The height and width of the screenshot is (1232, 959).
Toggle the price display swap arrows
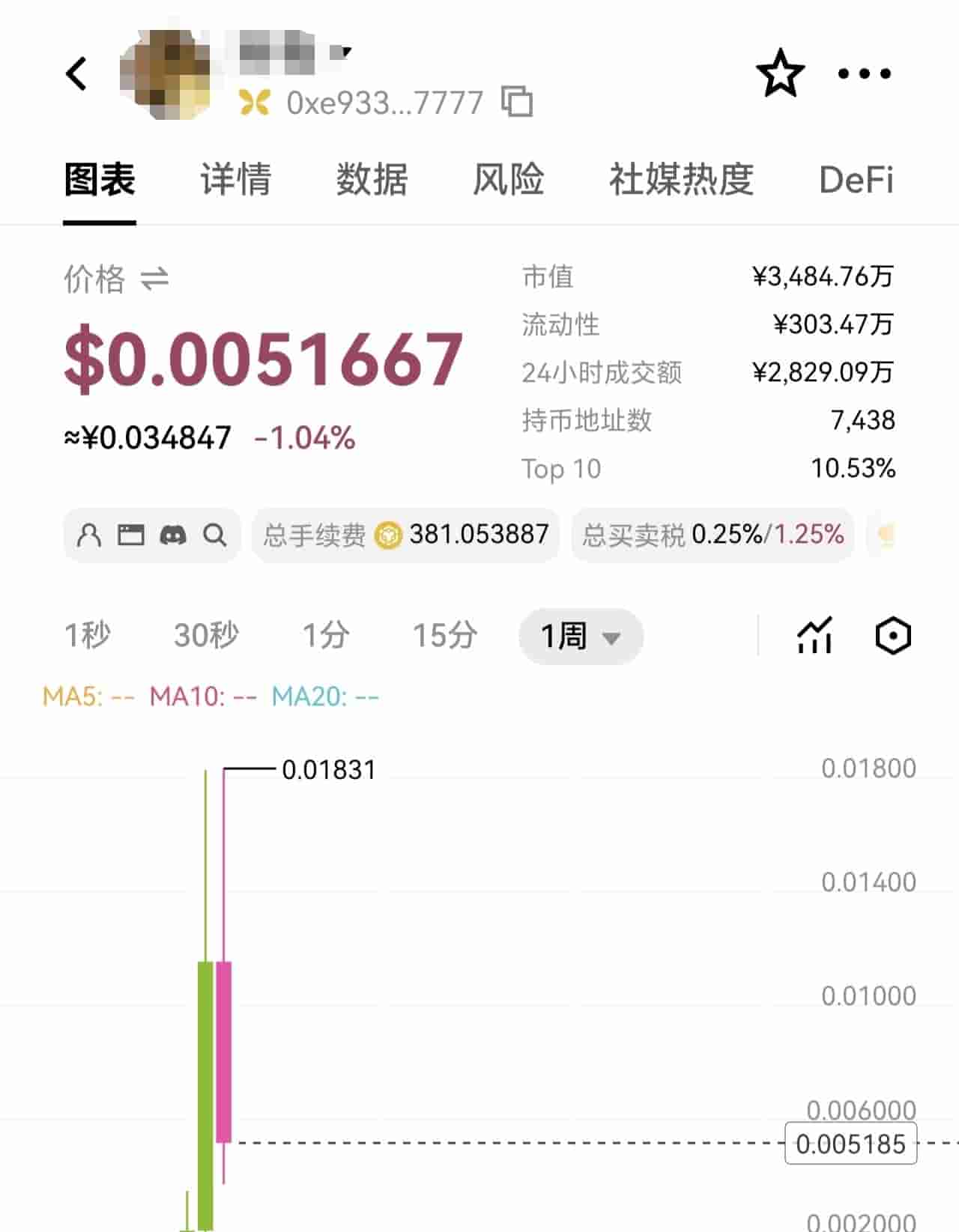[x=154, y=279]
